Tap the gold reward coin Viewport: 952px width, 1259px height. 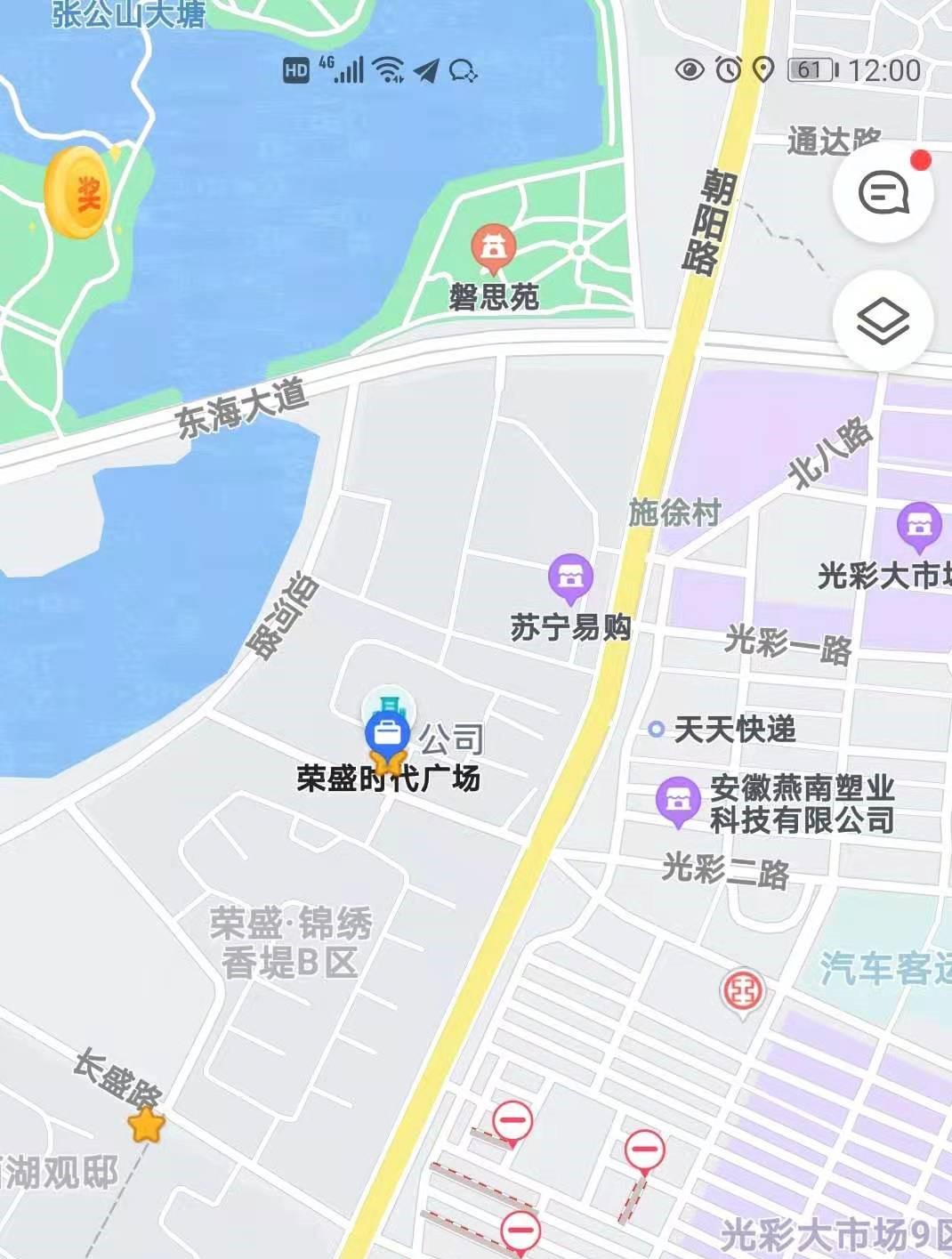coord(77,192)
